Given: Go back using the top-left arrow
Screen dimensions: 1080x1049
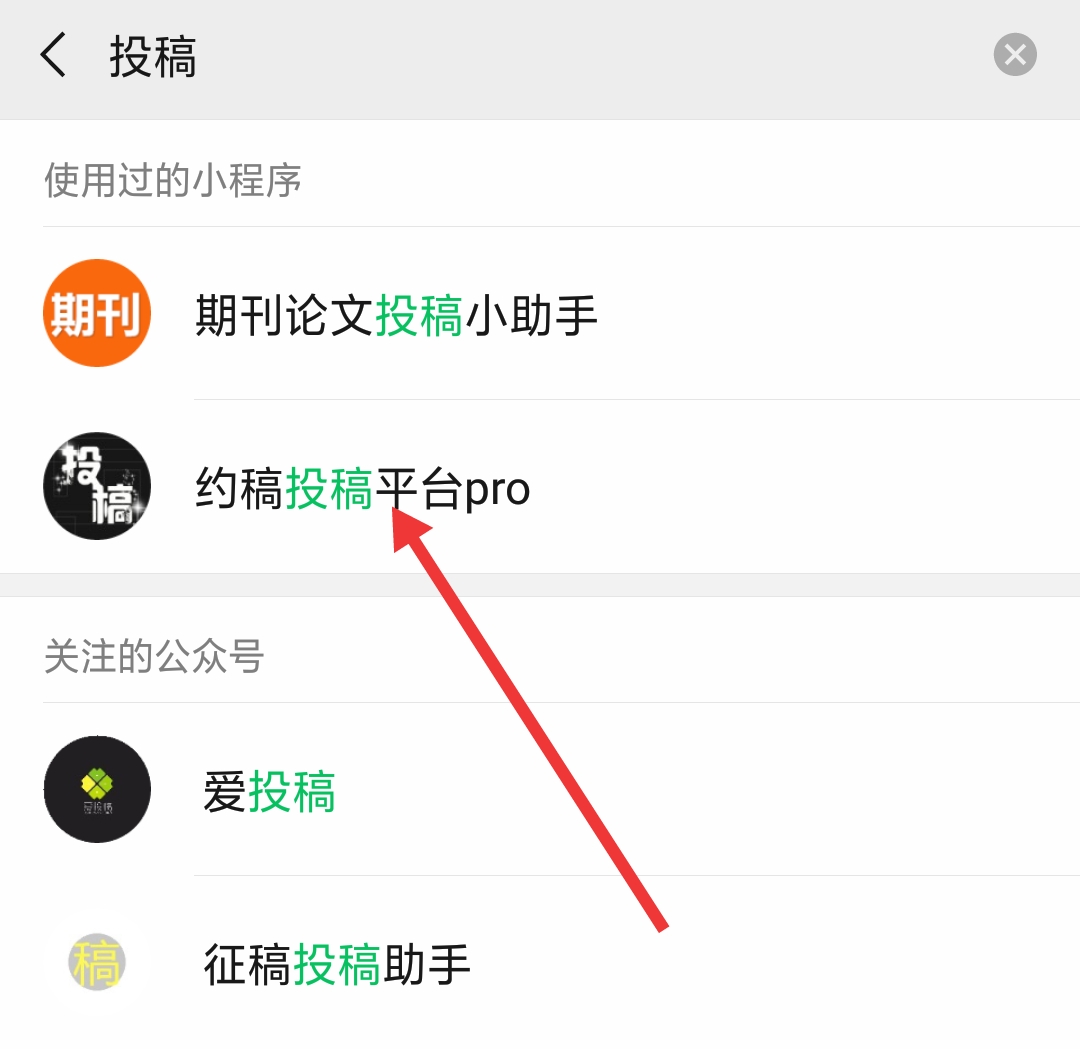Looking at the screenshot, I should 53,55.
